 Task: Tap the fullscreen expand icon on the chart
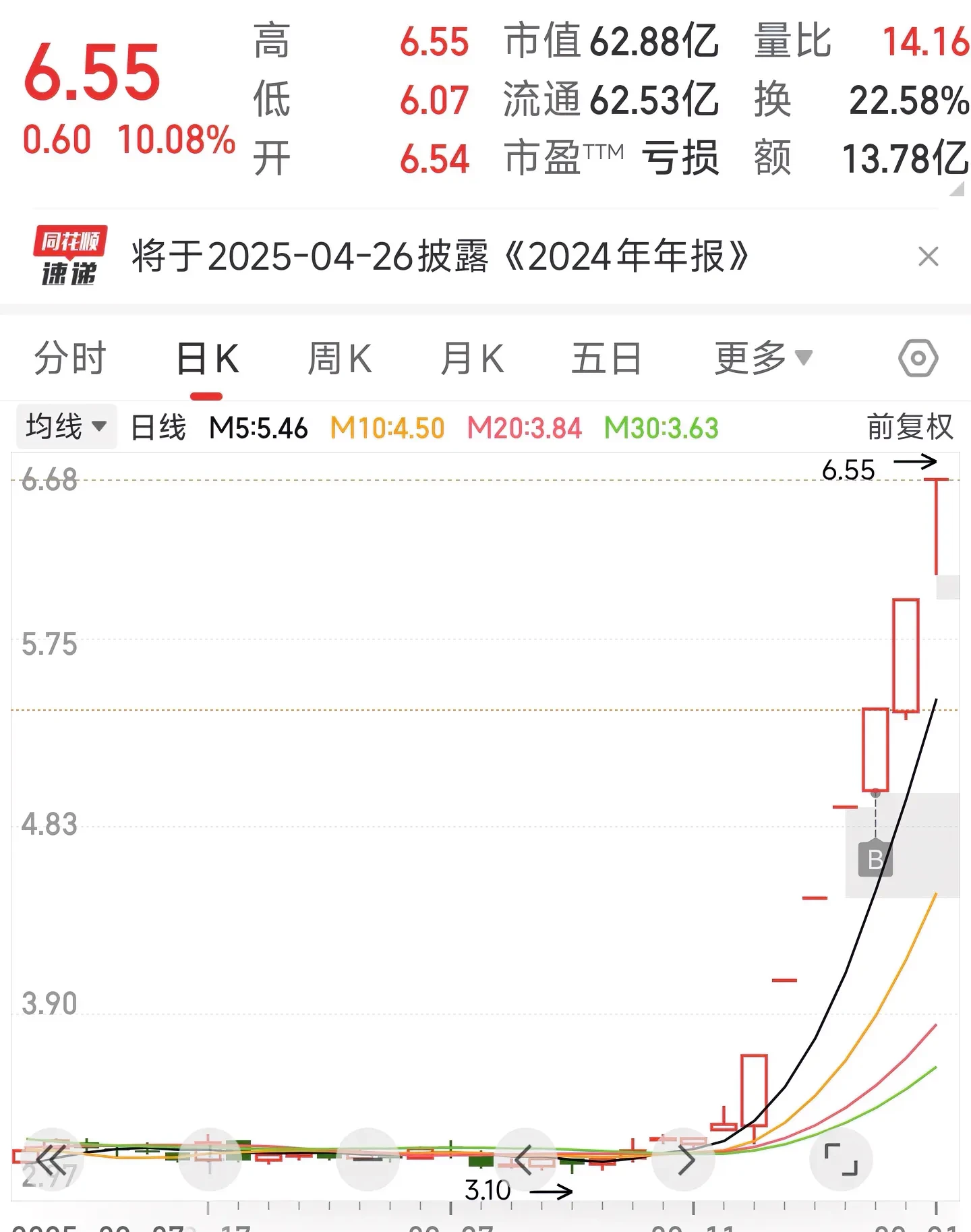(x=840, y=1158)
